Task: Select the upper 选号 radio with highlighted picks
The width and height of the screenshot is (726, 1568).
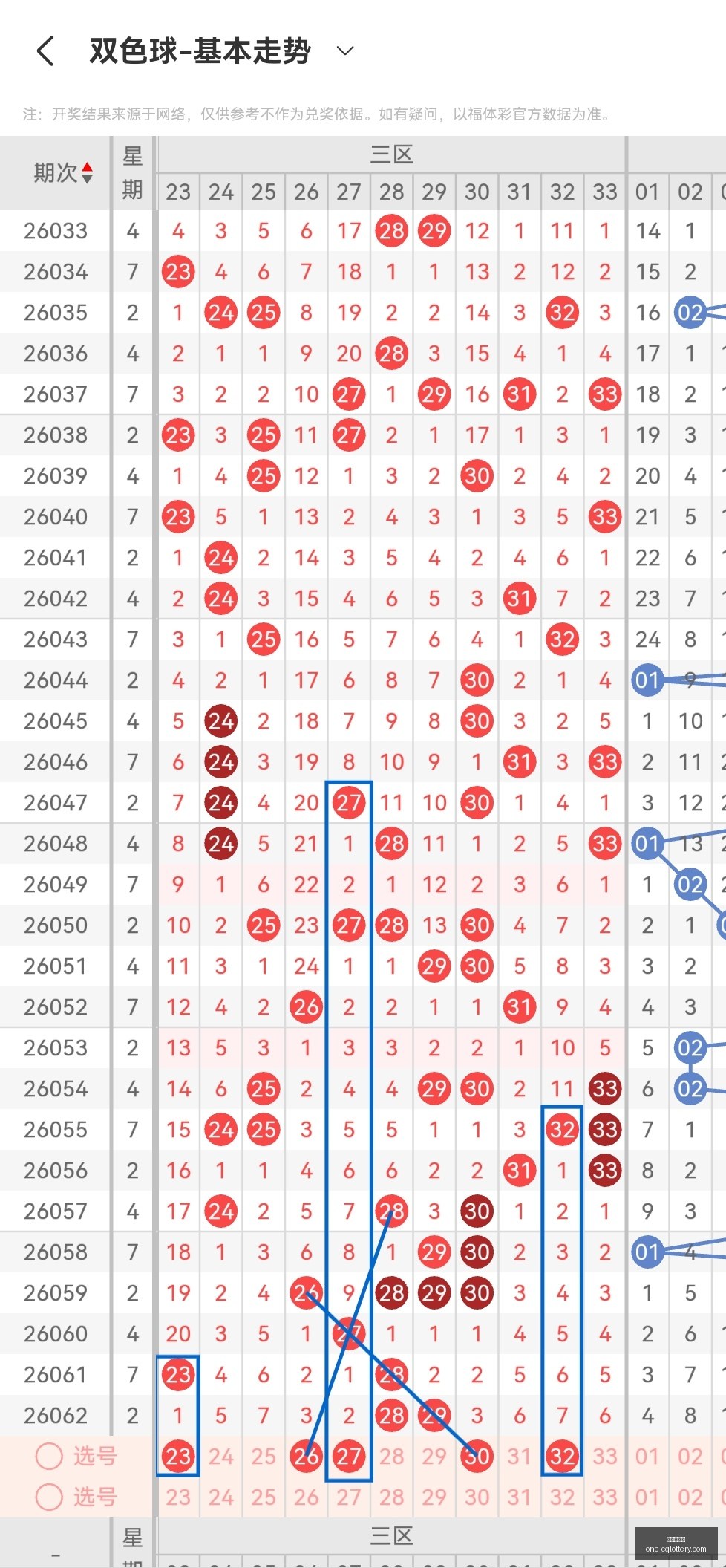Action: pos(49,1456)
